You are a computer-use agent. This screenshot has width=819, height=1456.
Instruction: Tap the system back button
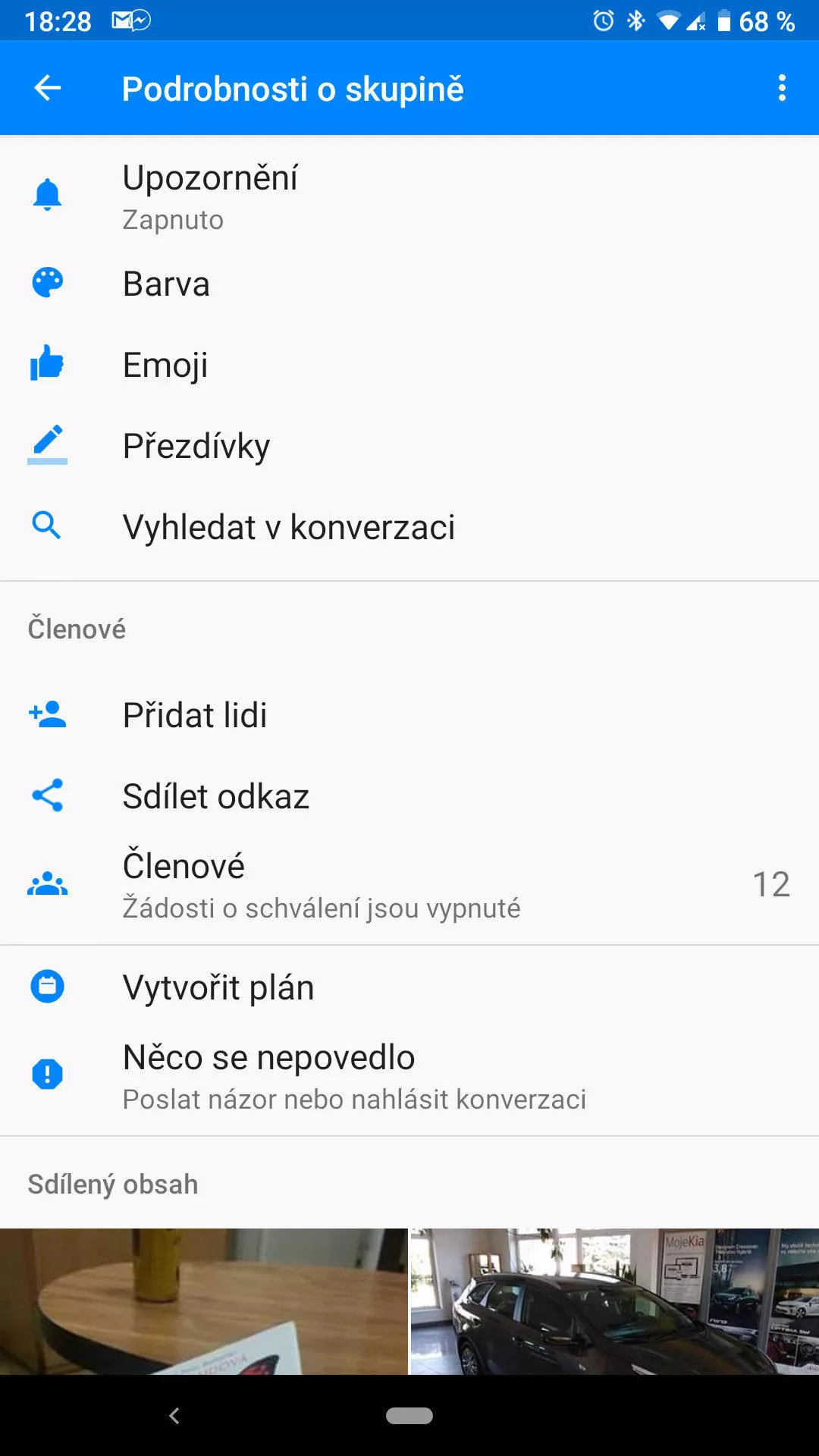point(174,1415)
